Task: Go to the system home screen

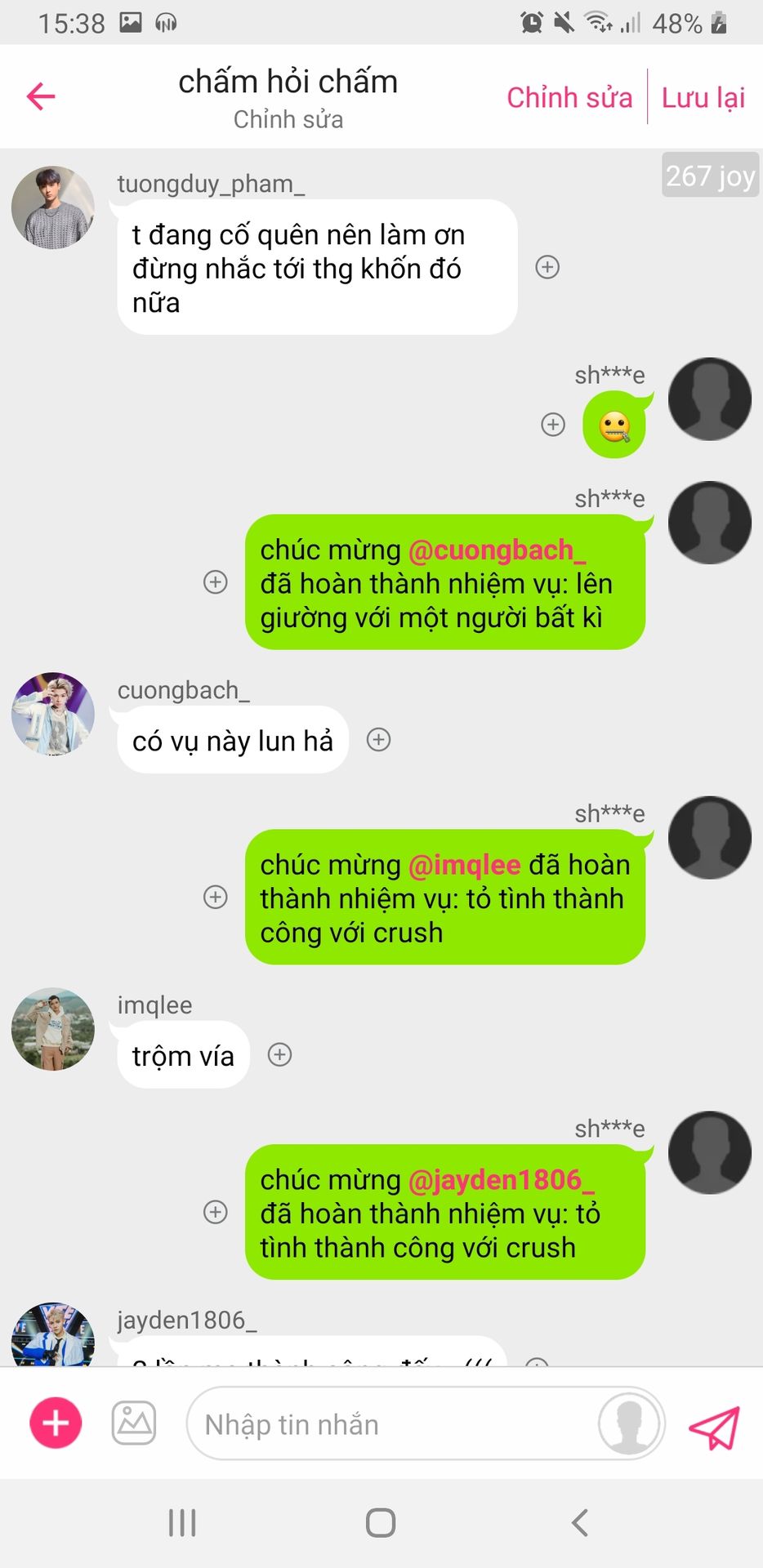Action: (381, 1522)
